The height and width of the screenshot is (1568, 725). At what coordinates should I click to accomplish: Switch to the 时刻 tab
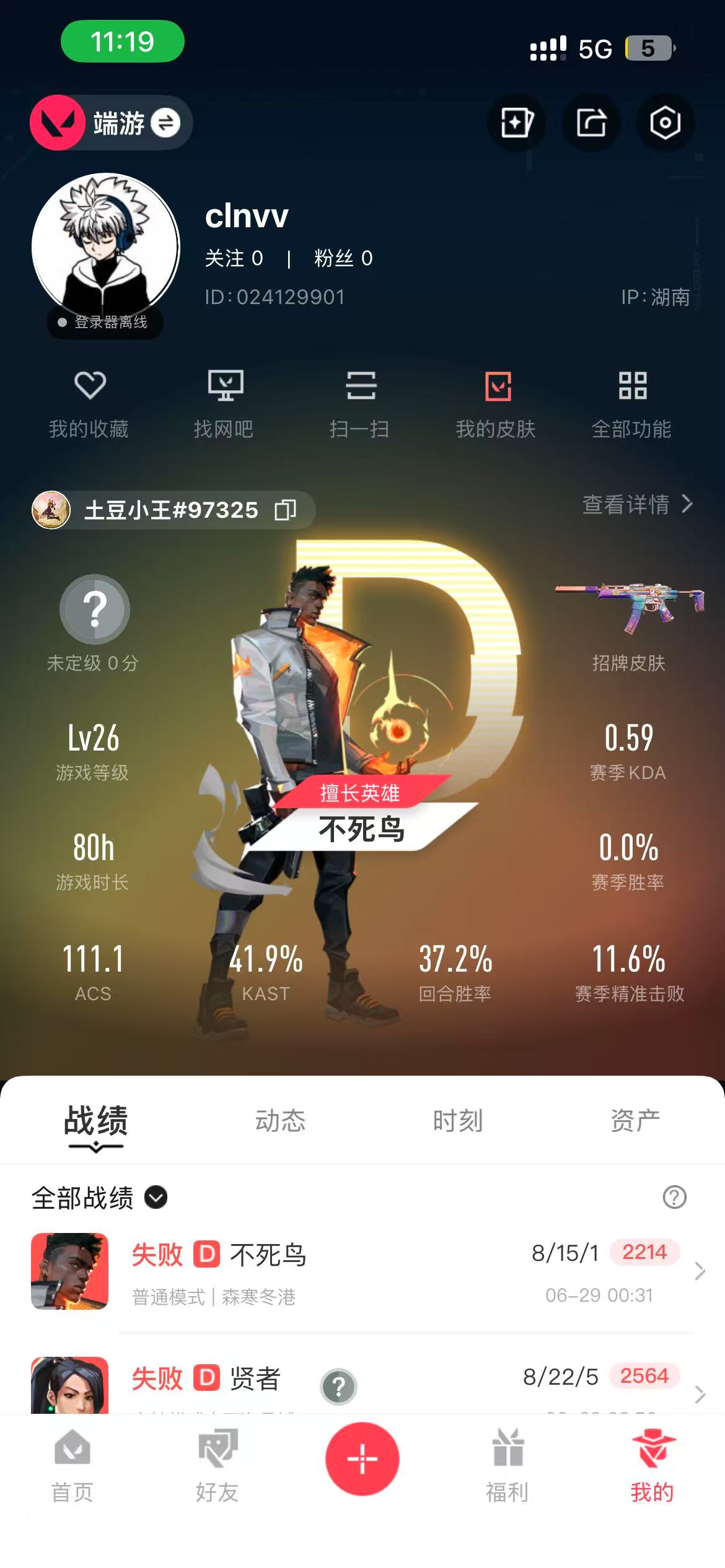458,1121
